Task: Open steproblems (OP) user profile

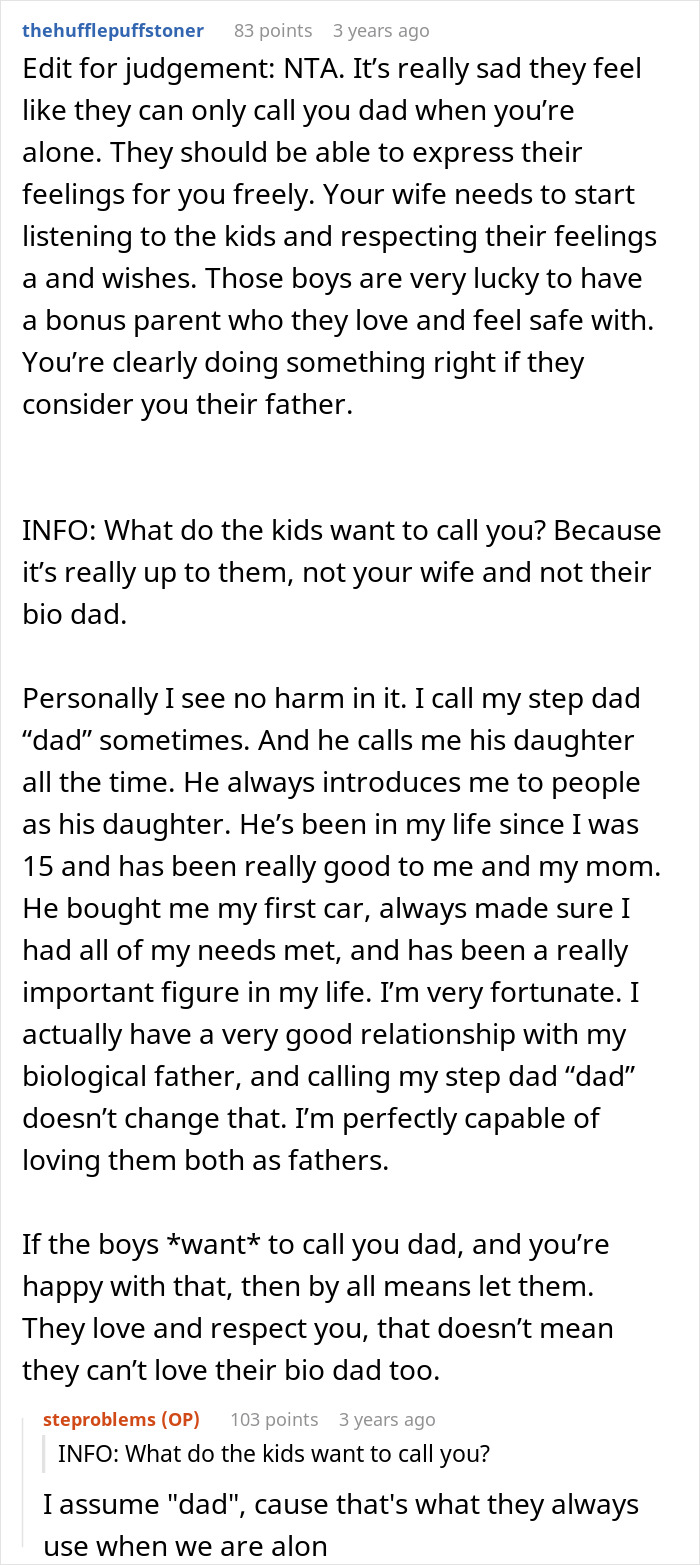Action: tap(121, 1419)
